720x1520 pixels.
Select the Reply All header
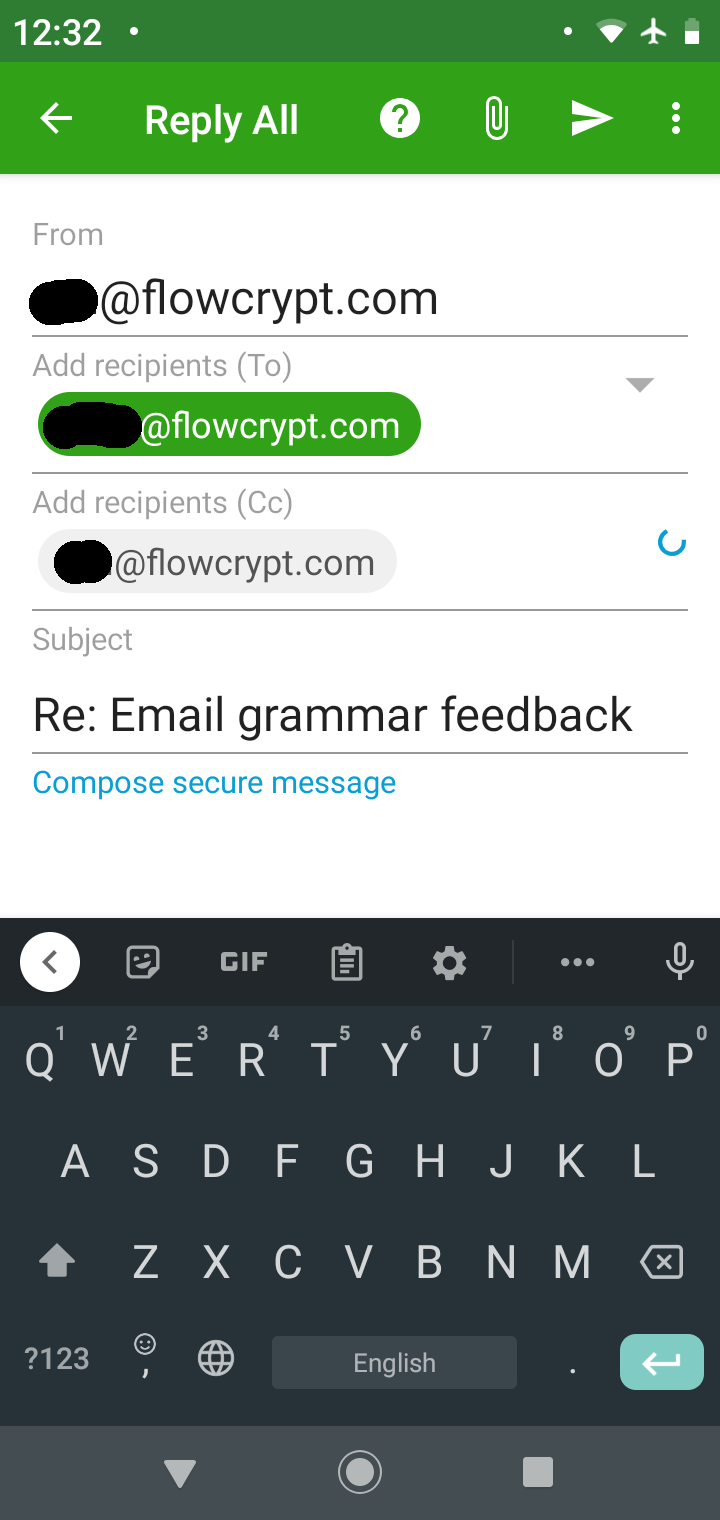tap(221, 119)
